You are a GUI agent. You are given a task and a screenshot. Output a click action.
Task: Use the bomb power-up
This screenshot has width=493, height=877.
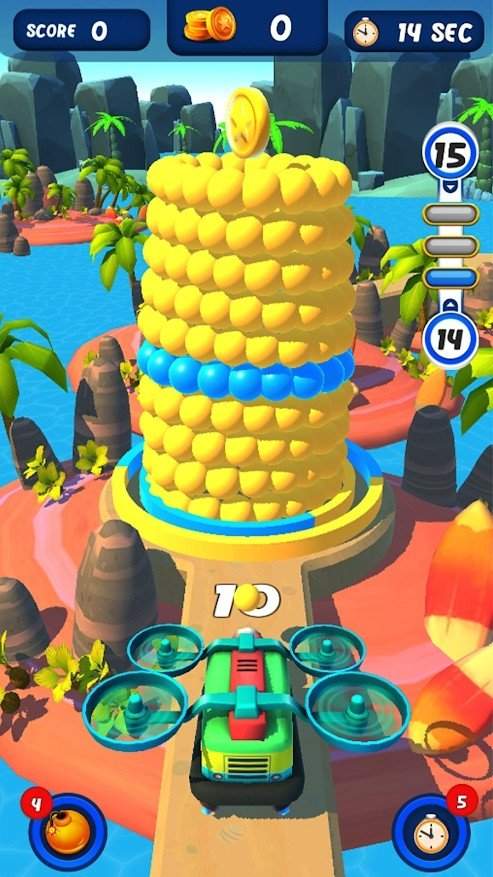tap(68, 832)
